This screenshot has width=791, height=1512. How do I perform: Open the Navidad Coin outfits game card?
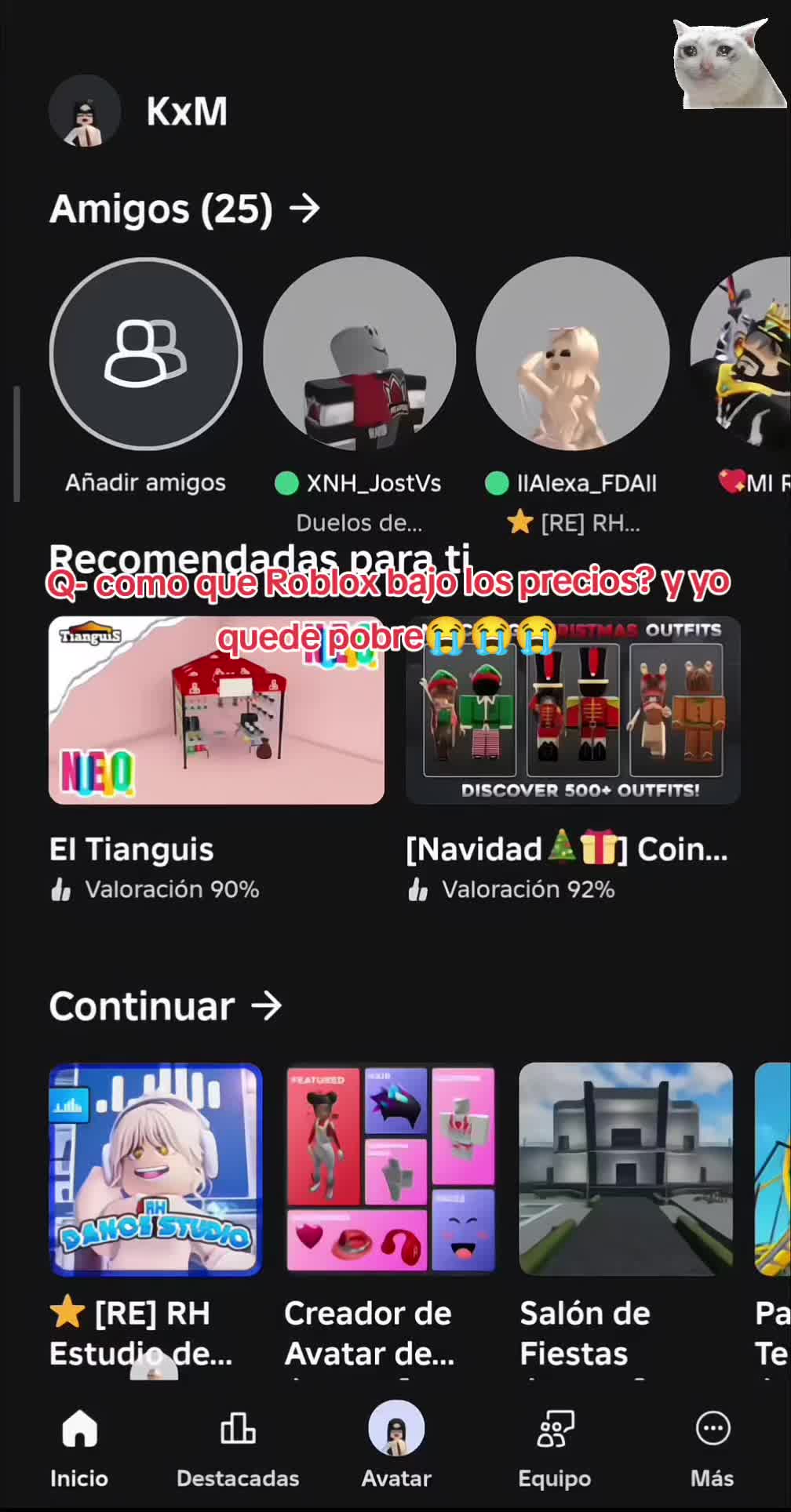573,711
